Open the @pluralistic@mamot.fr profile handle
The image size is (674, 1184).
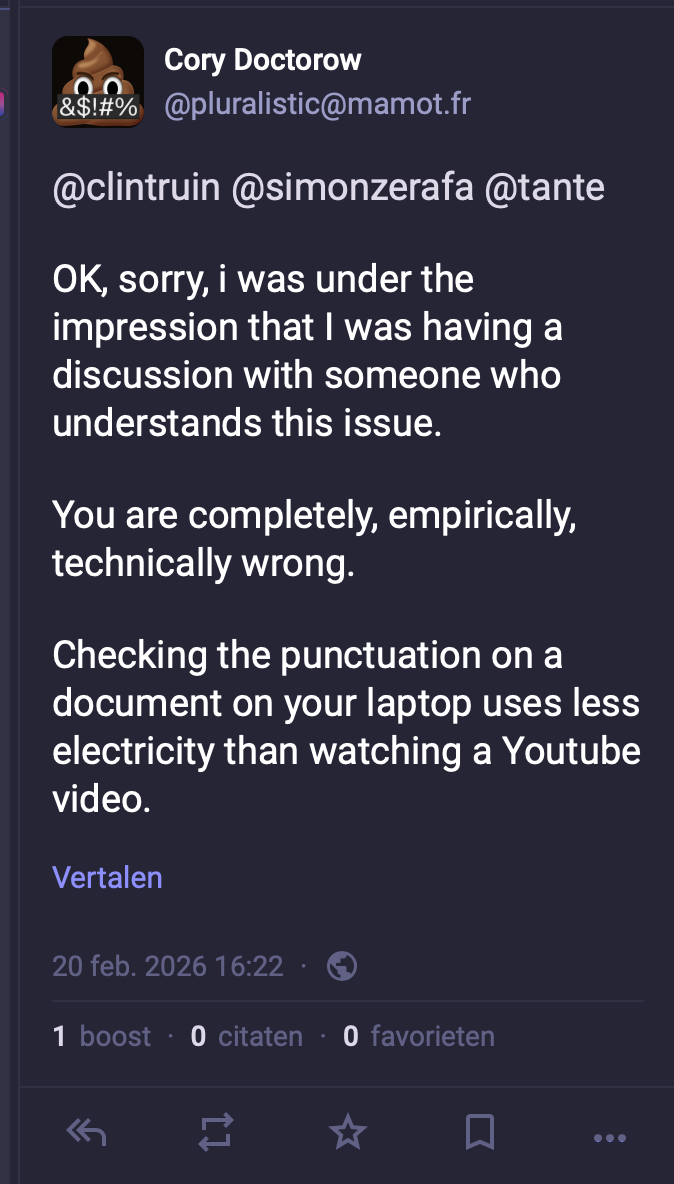pos(317,104)
